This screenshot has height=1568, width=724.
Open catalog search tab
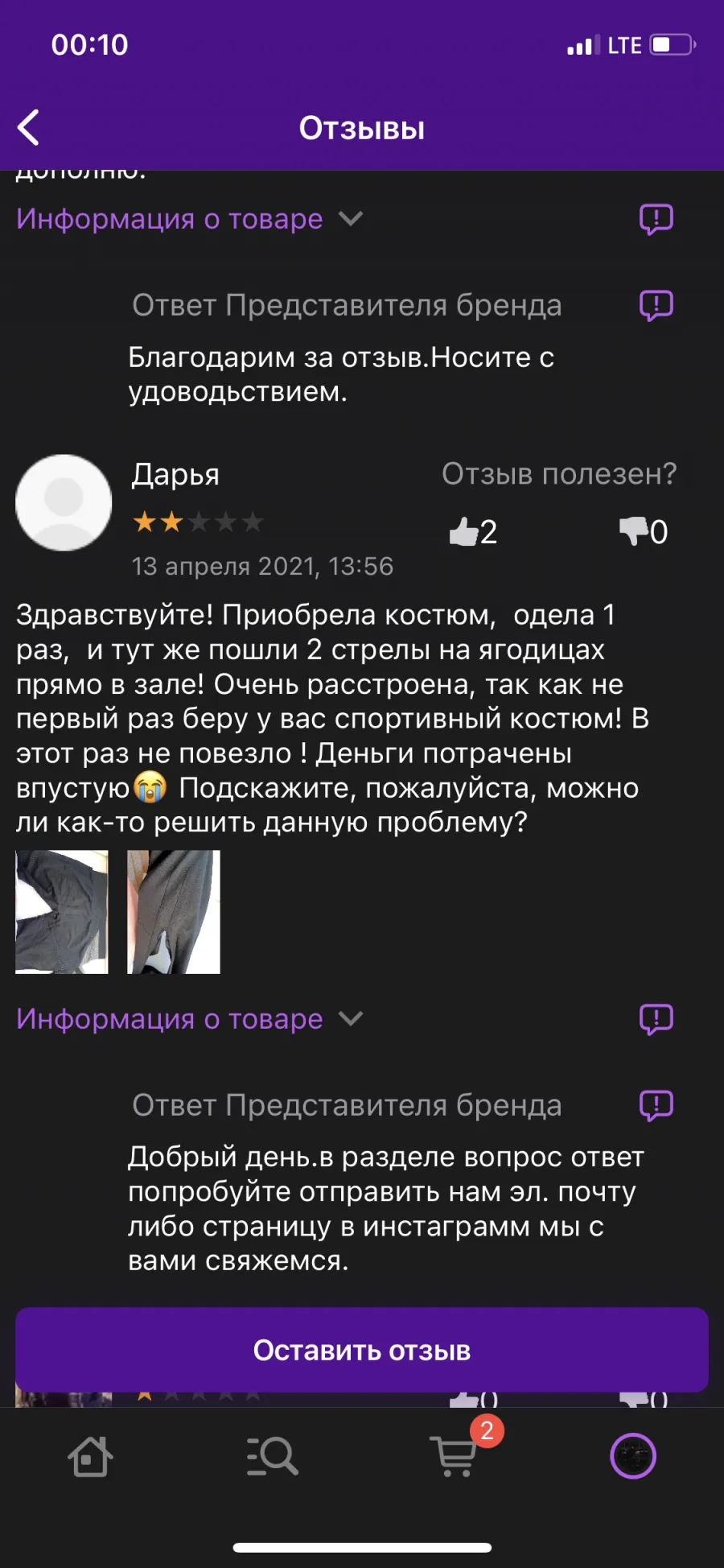272,1456
